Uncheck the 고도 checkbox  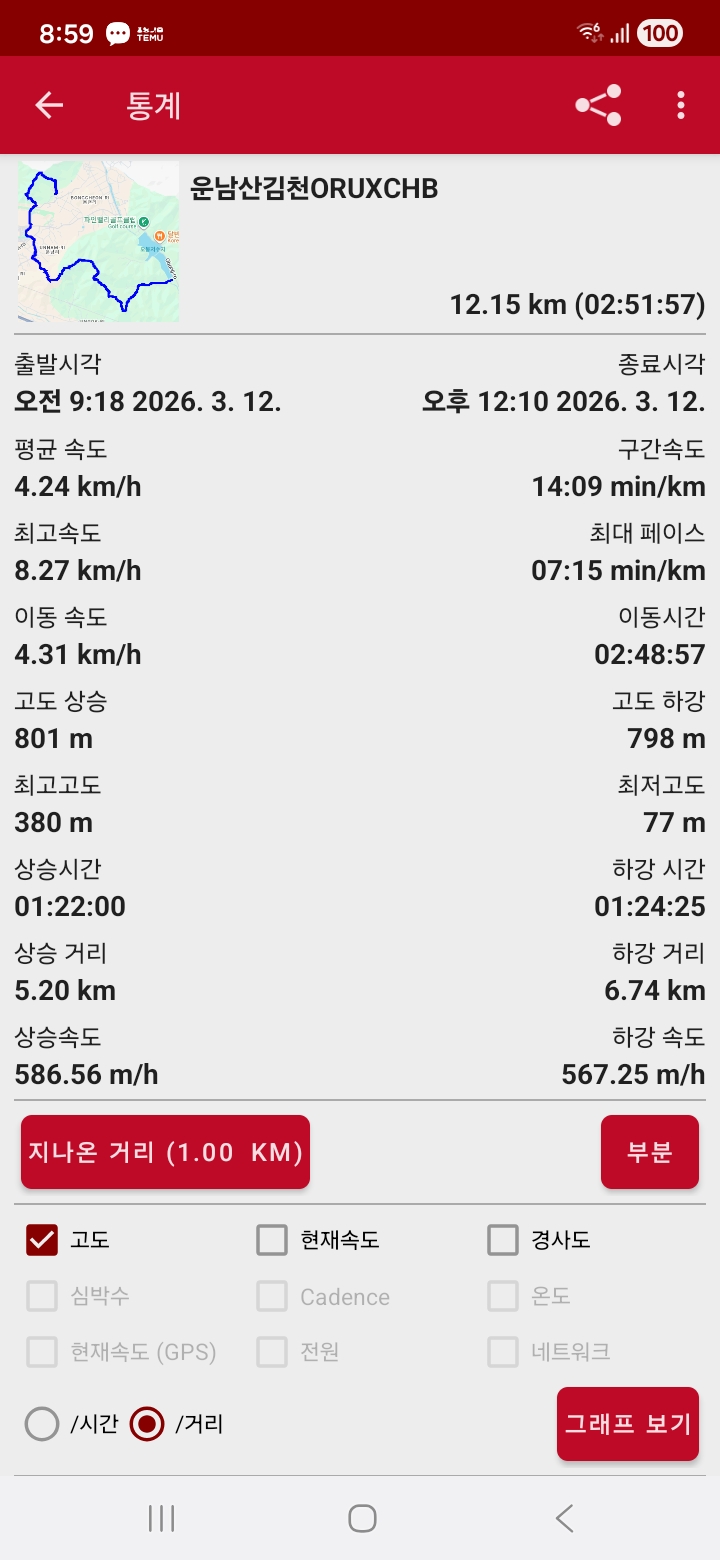[x=42, y=1241]
